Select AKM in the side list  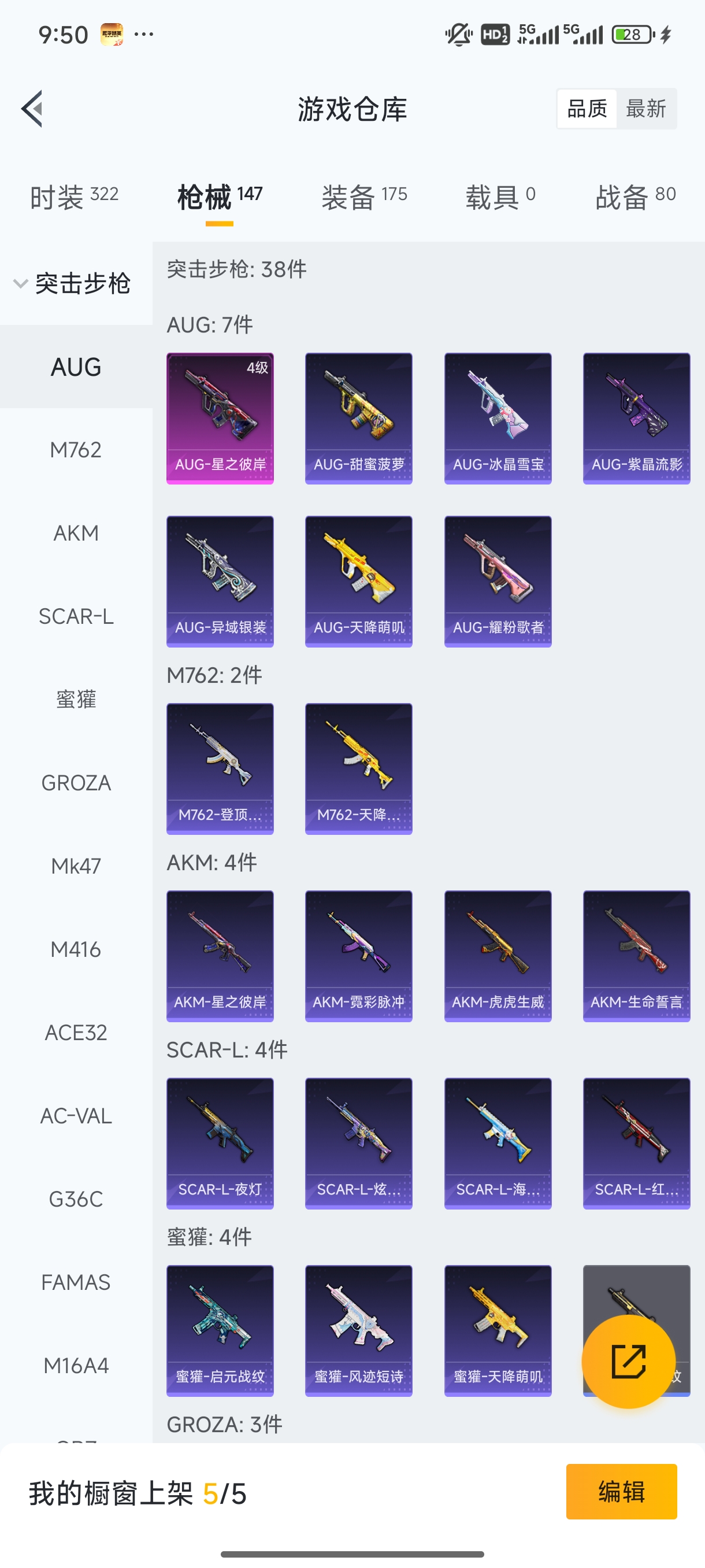tap(76, 533)
